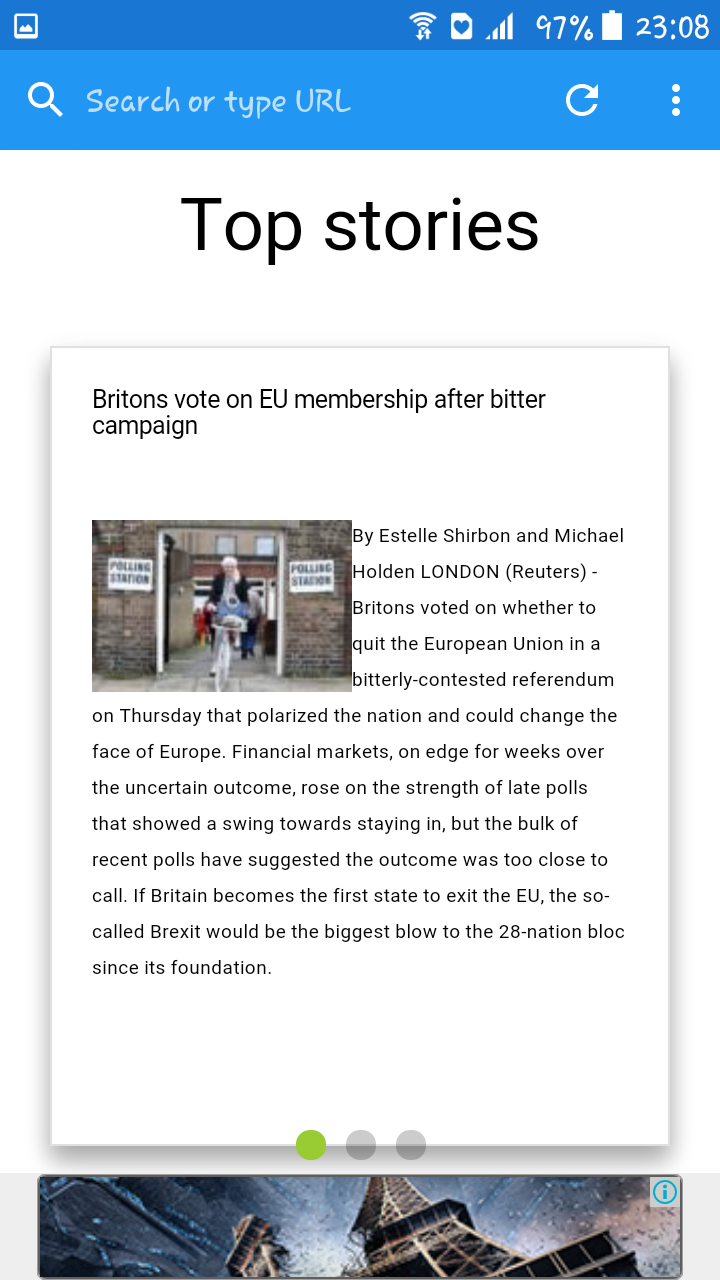This screenshot has height=1280, width=720.
Task: Tap the ad info icon
Action: click(x=665, y=1192)
